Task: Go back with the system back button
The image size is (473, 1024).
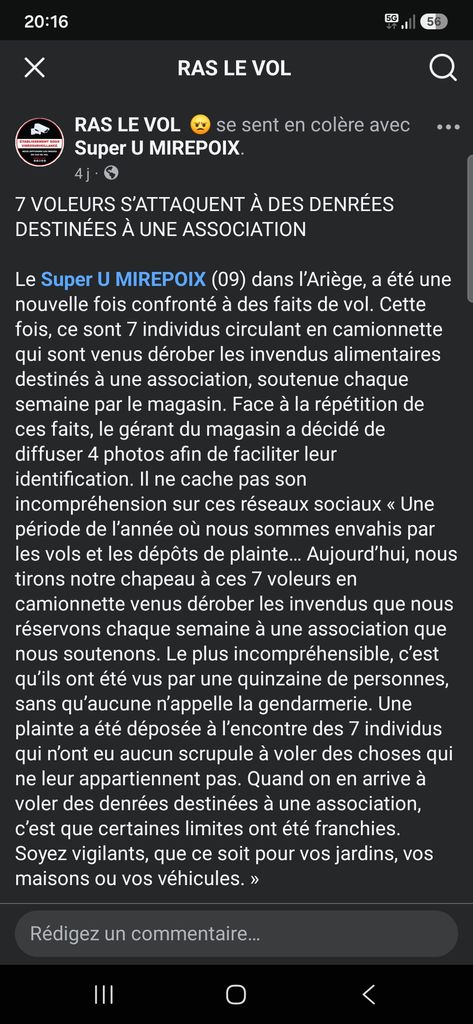Action: 369,995
